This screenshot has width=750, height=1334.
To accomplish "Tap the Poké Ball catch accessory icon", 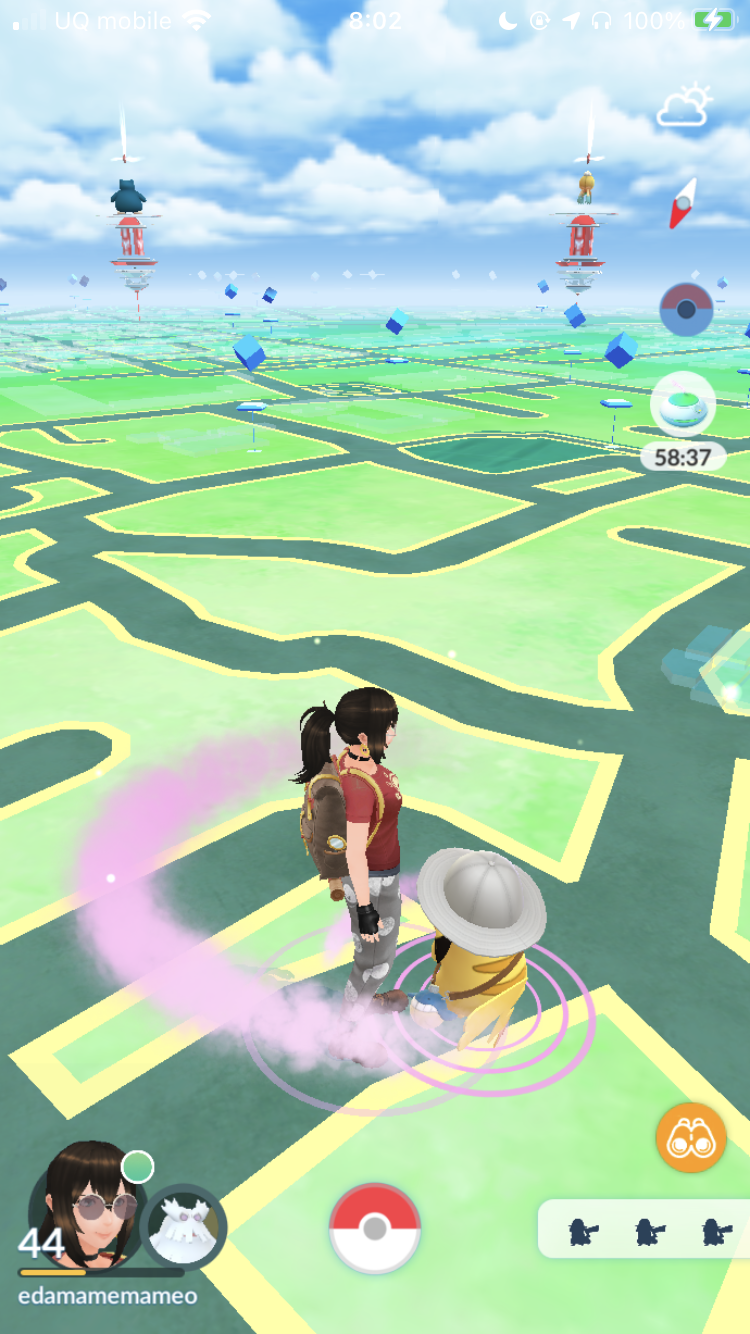I will 686,309.
